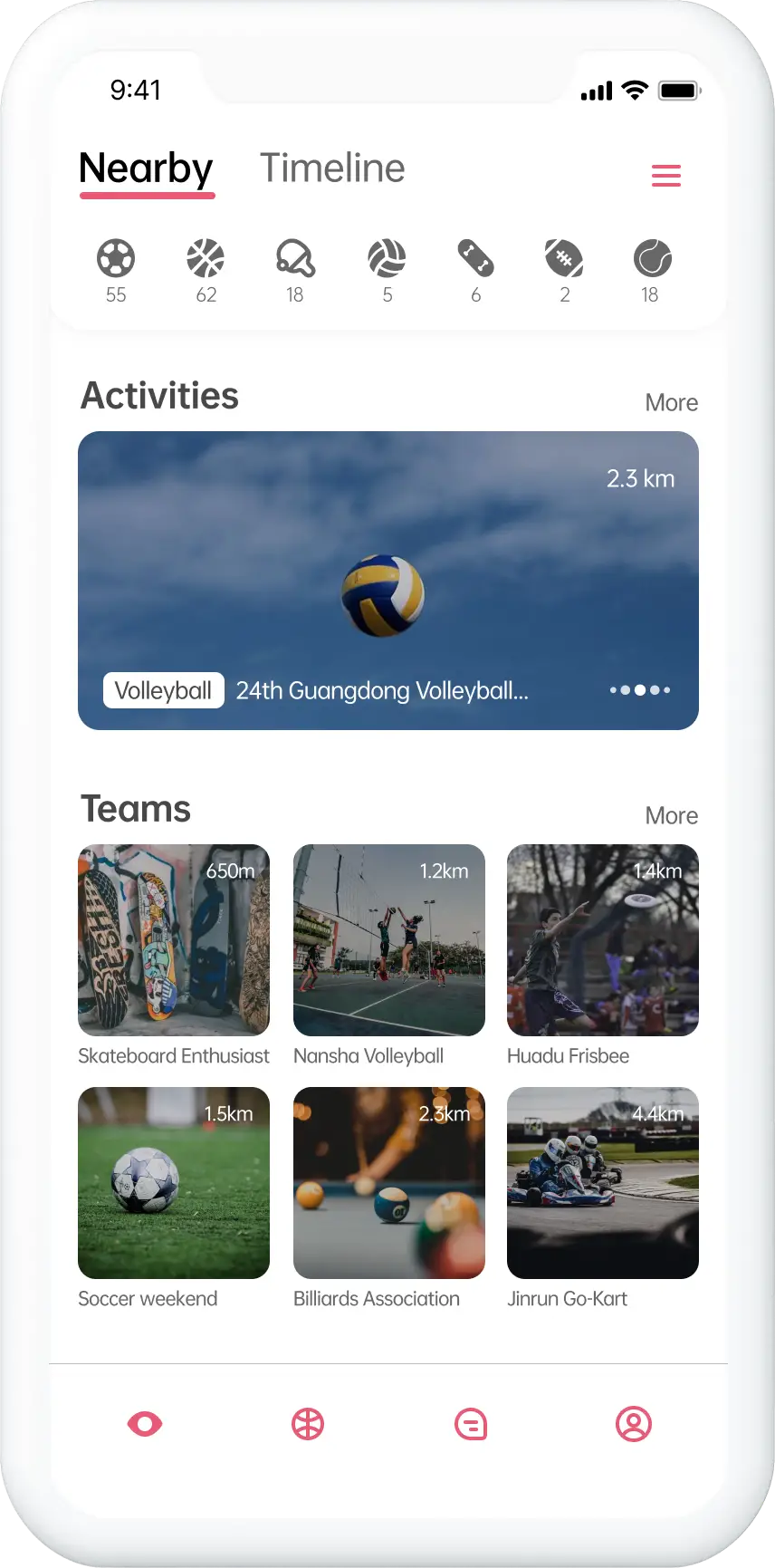Open your profile from the bottom bar
This screenshot has height=1568, width=775.
[635, 1424]
